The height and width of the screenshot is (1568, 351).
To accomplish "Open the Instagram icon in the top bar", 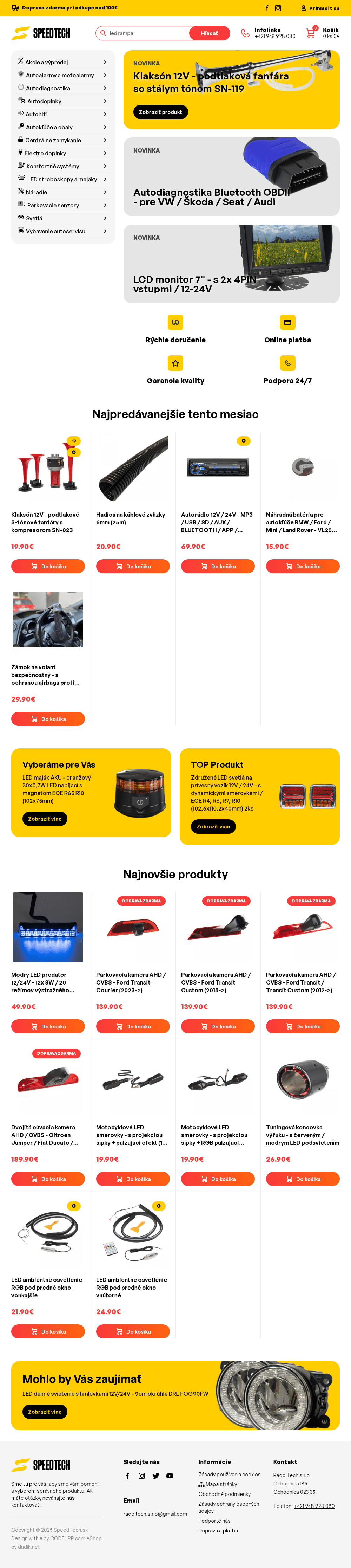I will tap(278, 8).
